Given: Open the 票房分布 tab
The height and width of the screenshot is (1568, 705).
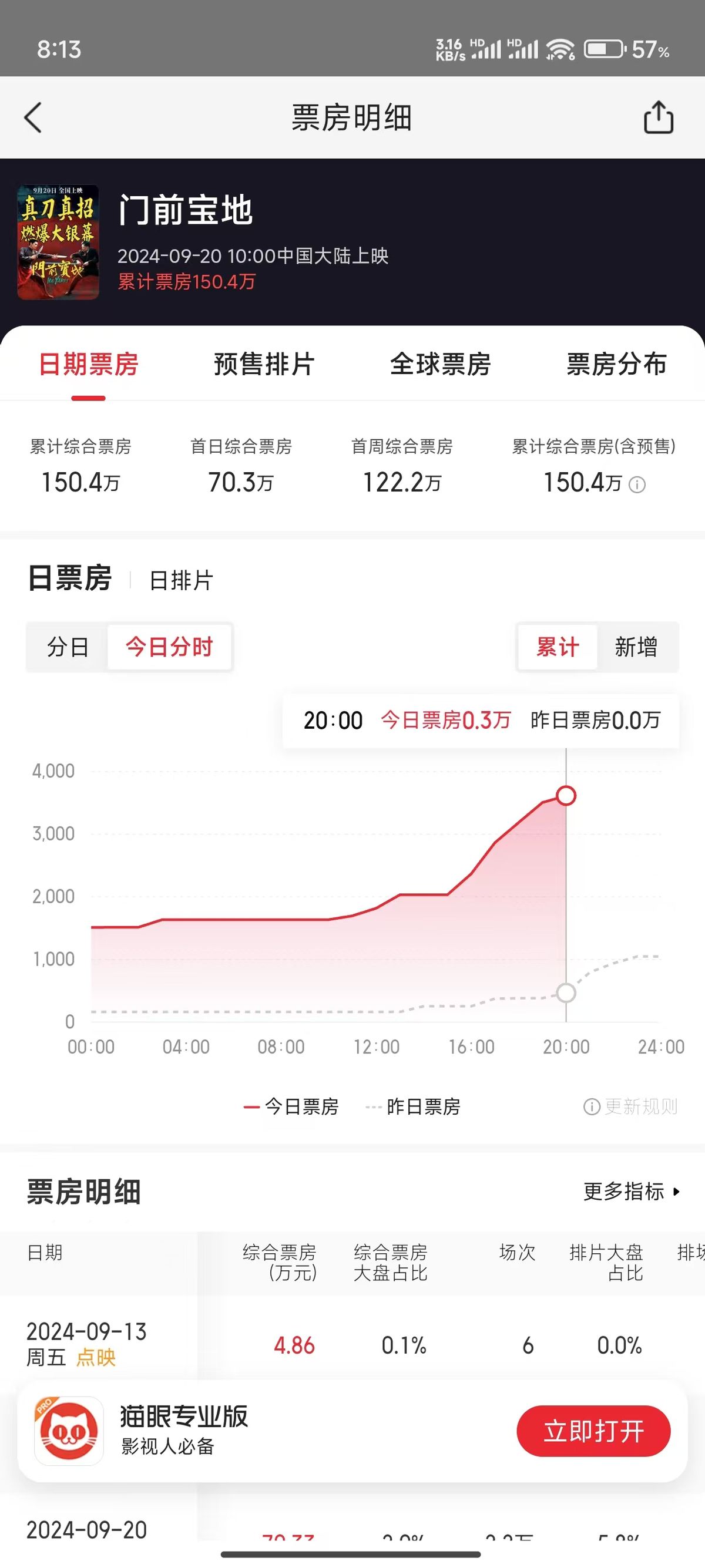Looking at the screenshot, I should pyautogui.click(x=616, y=364).
